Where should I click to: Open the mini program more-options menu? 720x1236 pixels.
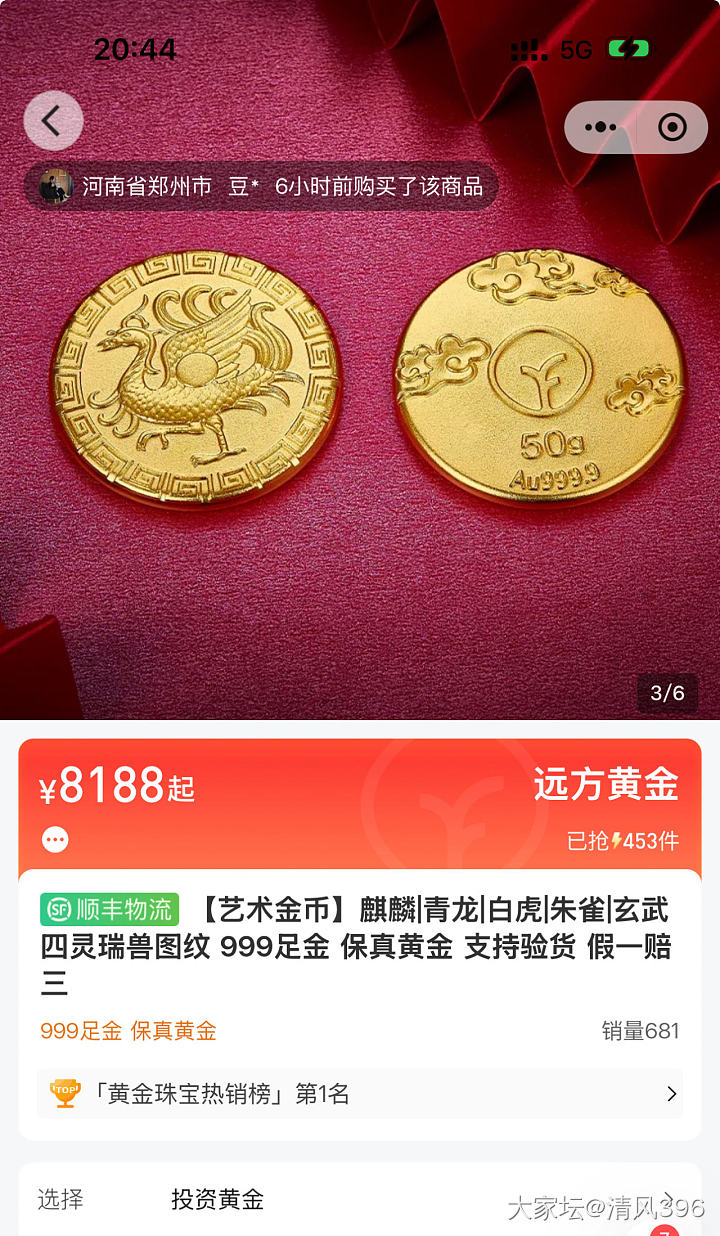(x=600, y=127)
